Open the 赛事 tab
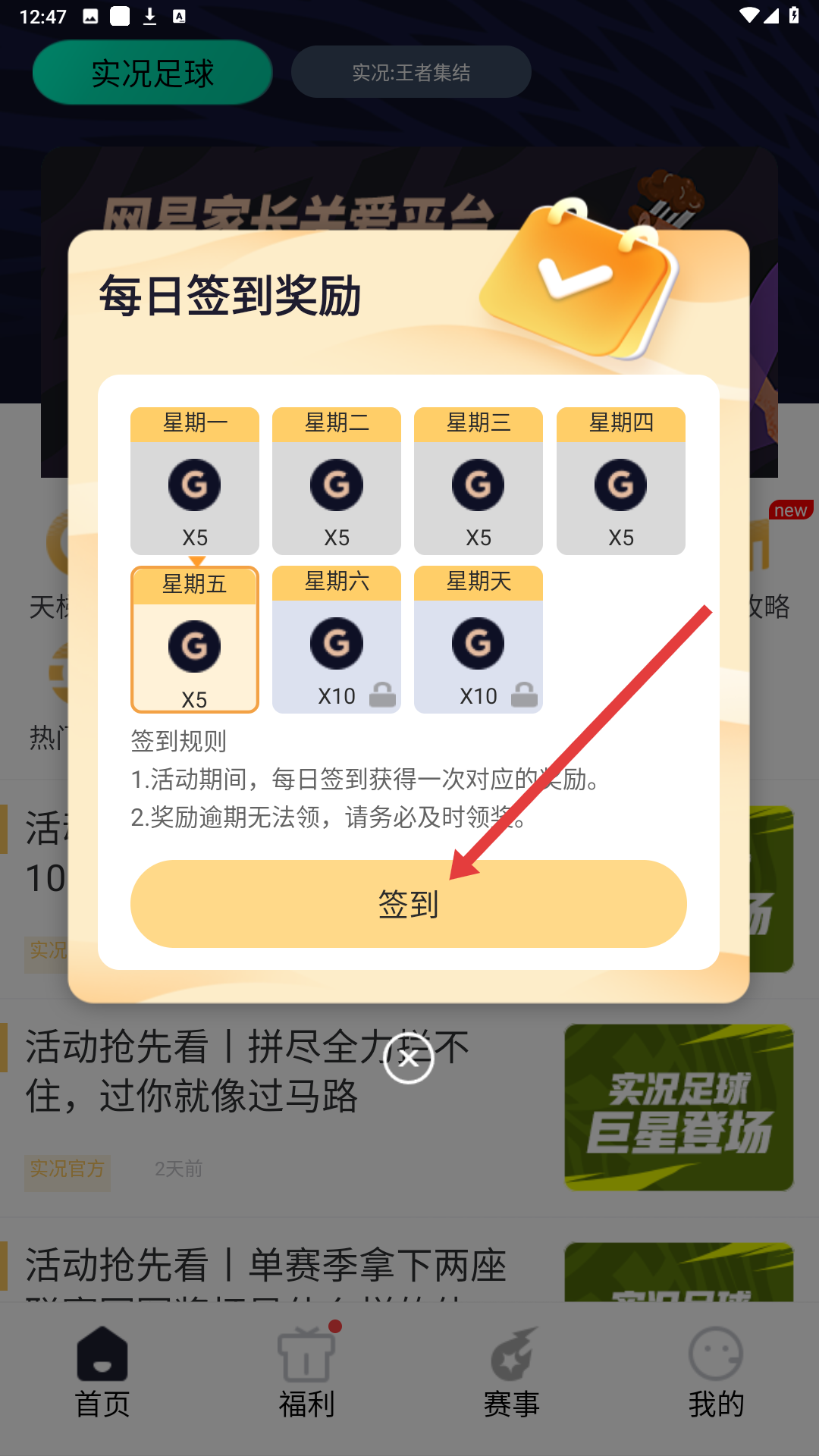 click(512, 1374)
